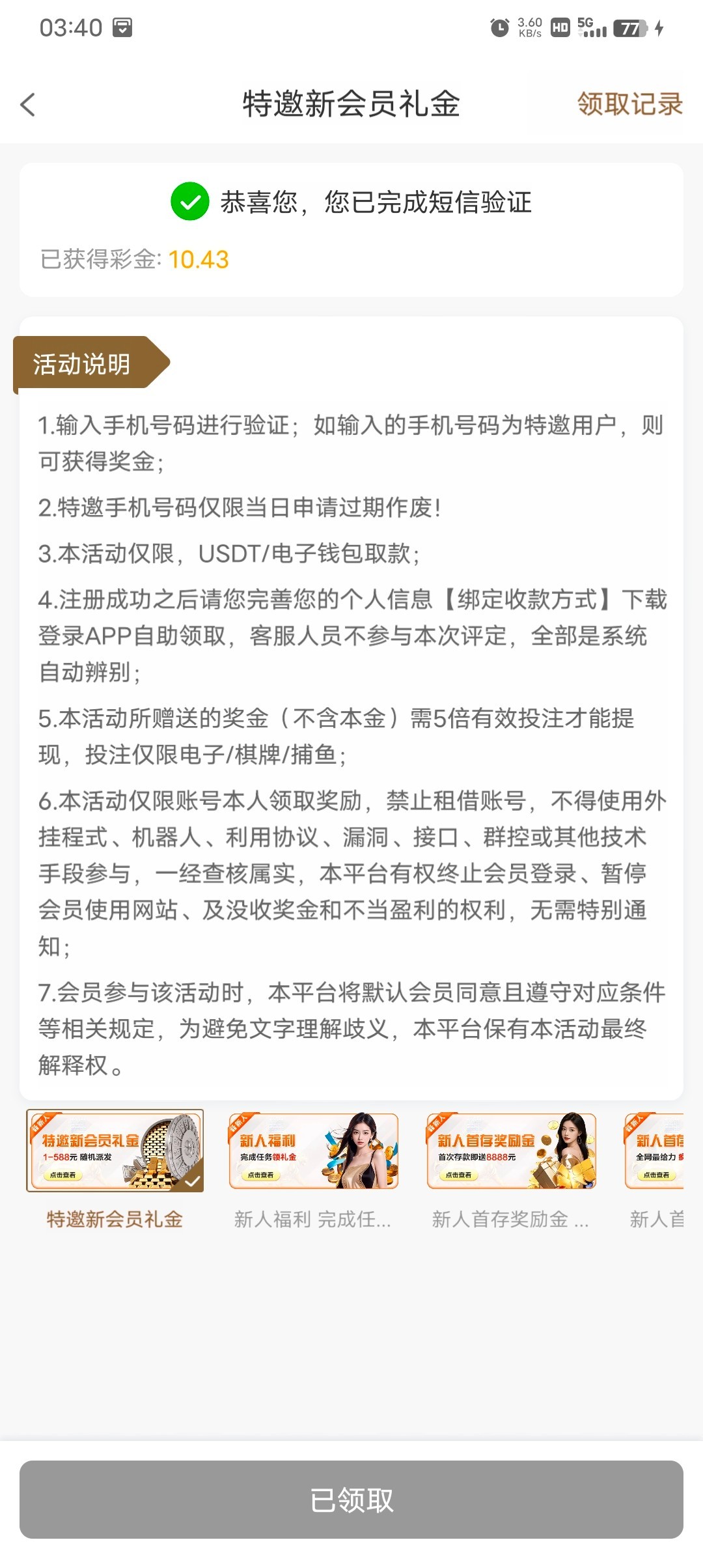Screen dimensions: 703x1568
Task: Open the 新人福利 完成任务 promo card
Action: 313,1151
